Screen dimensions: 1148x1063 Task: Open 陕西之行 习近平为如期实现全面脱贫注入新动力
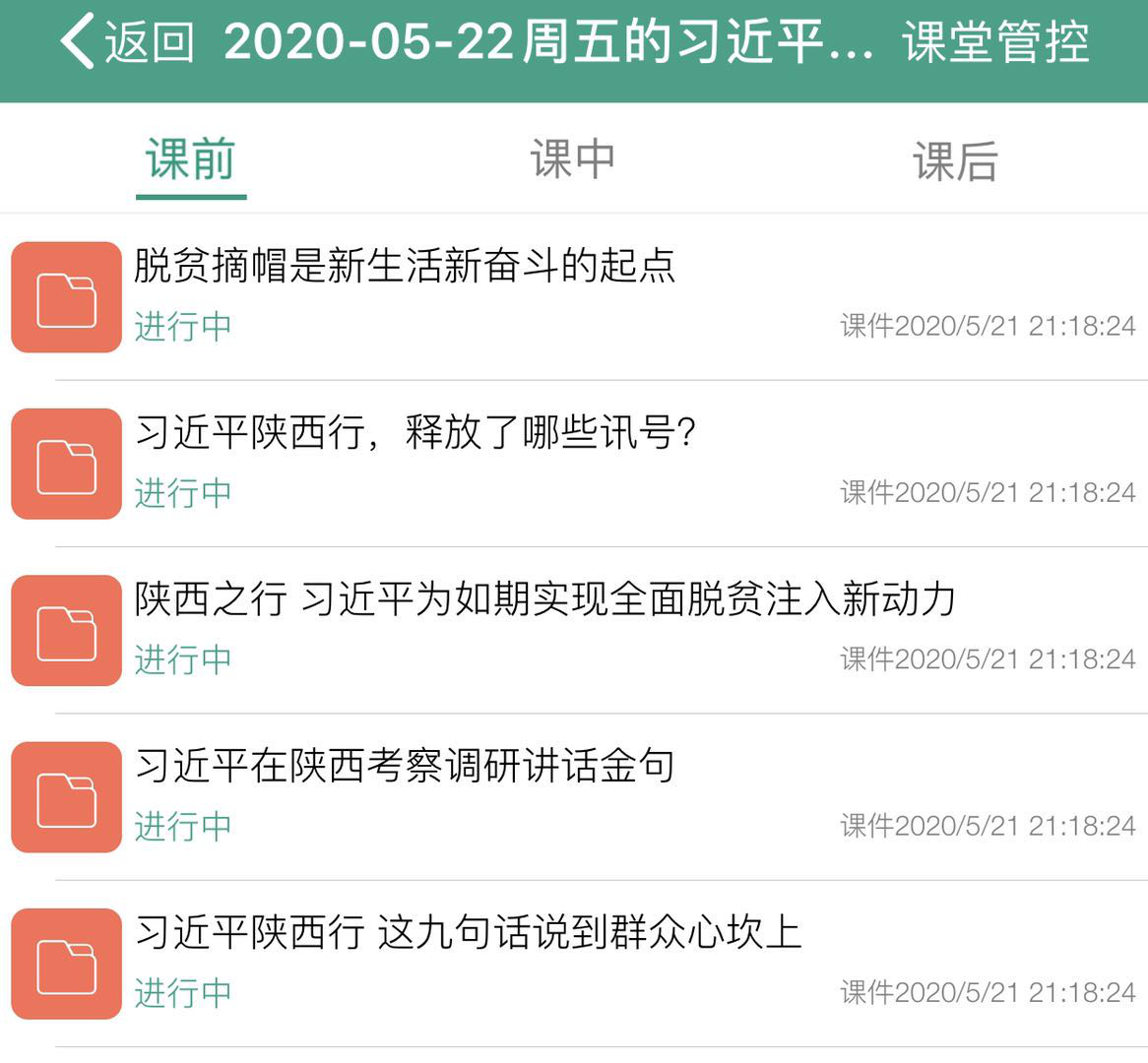[x=544, y=599]
